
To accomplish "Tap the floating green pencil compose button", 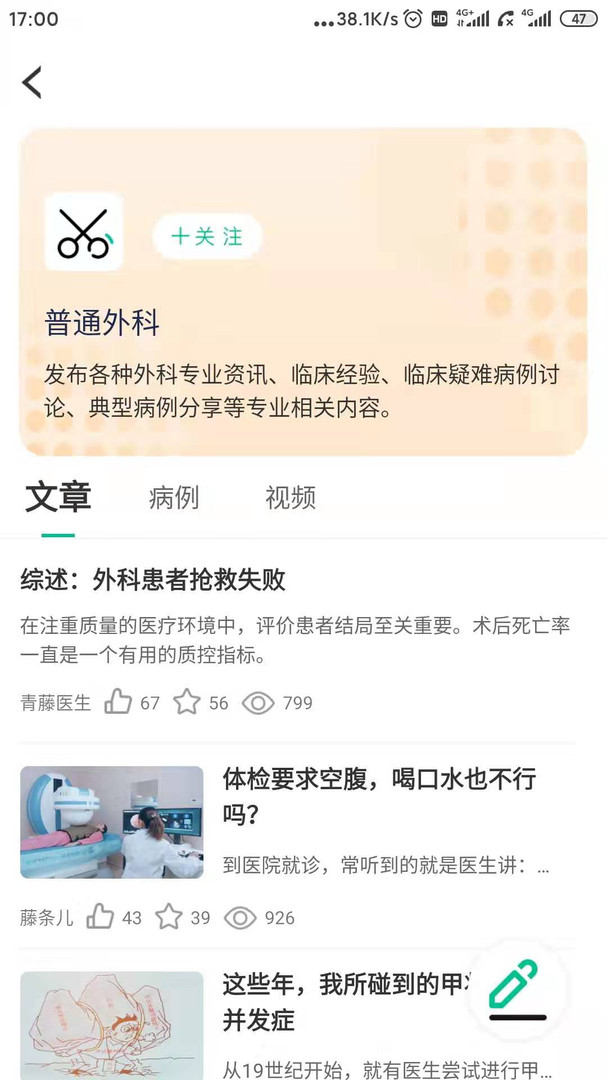I will [517, 989].
